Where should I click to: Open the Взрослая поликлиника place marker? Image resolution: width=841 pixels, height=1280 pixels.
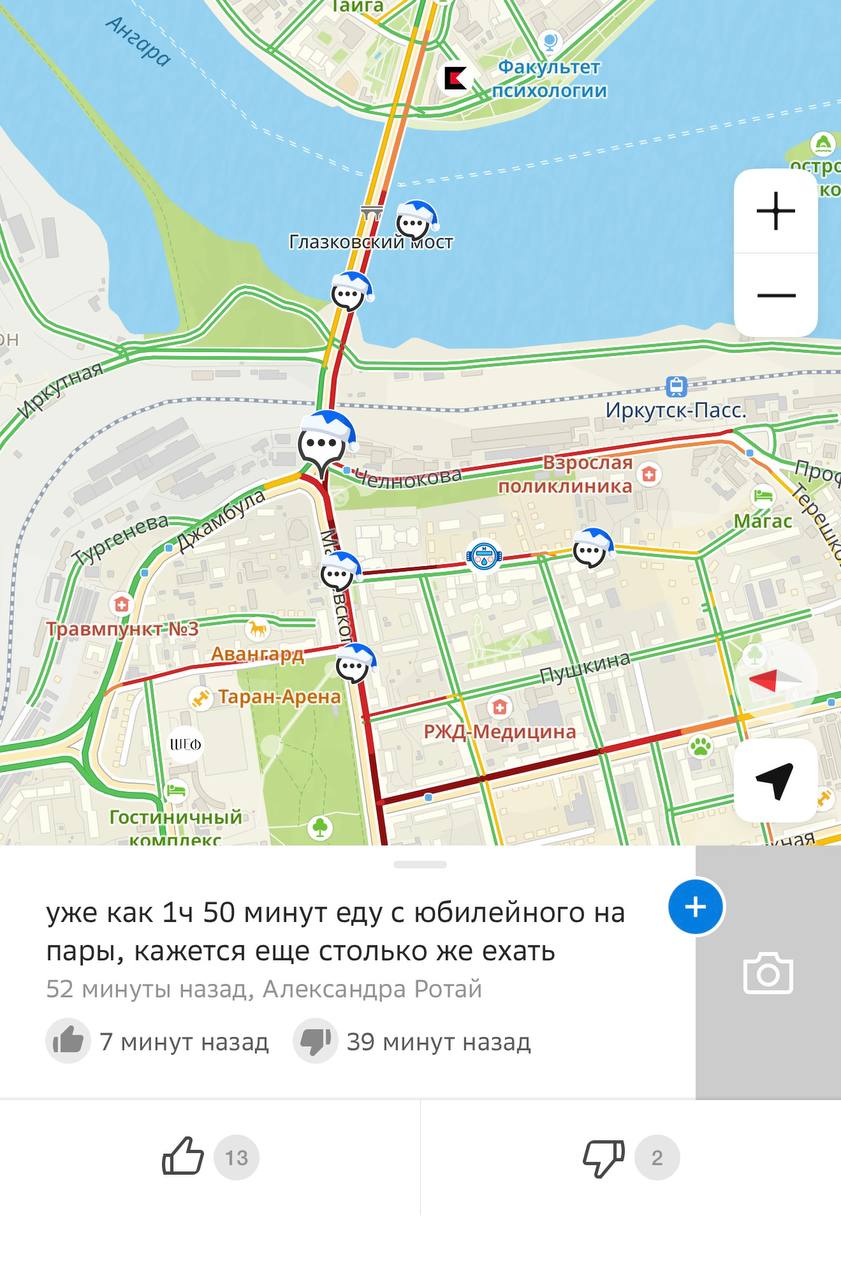(x=649, y=474)
